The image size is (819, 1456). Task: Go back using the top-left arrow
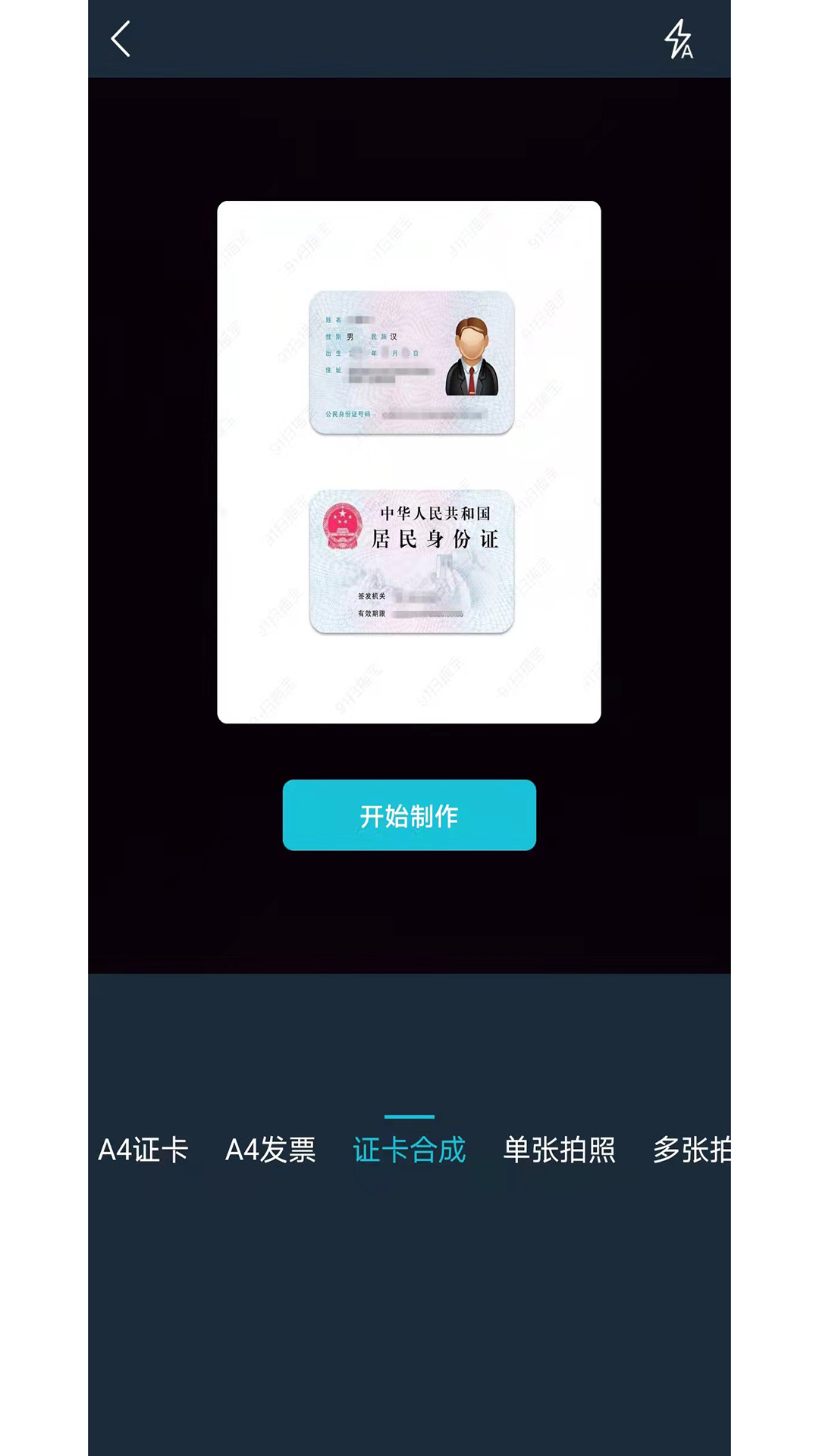click(121, 39)
